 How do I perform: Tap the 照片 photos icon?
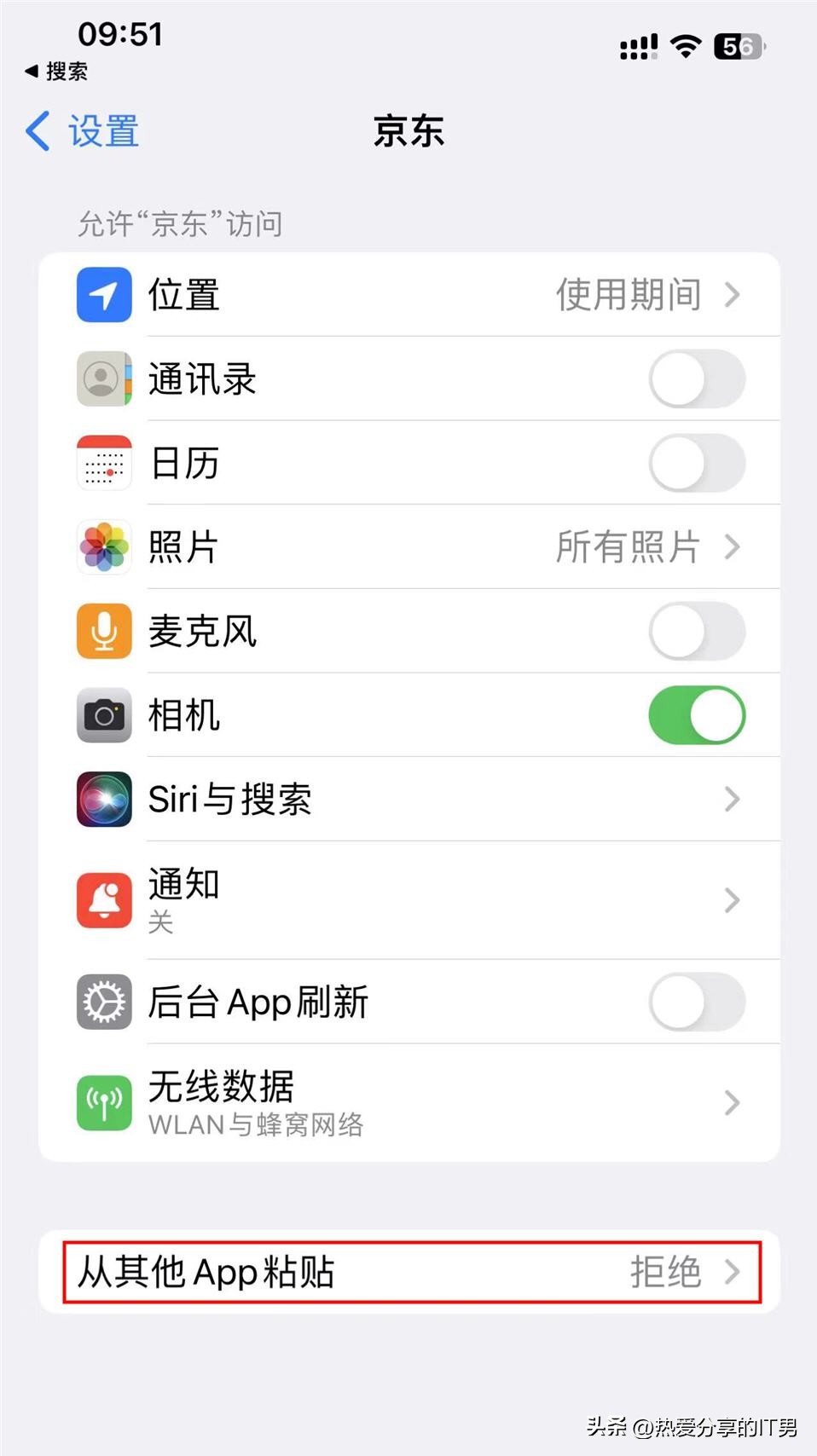[x=103, y=547]
